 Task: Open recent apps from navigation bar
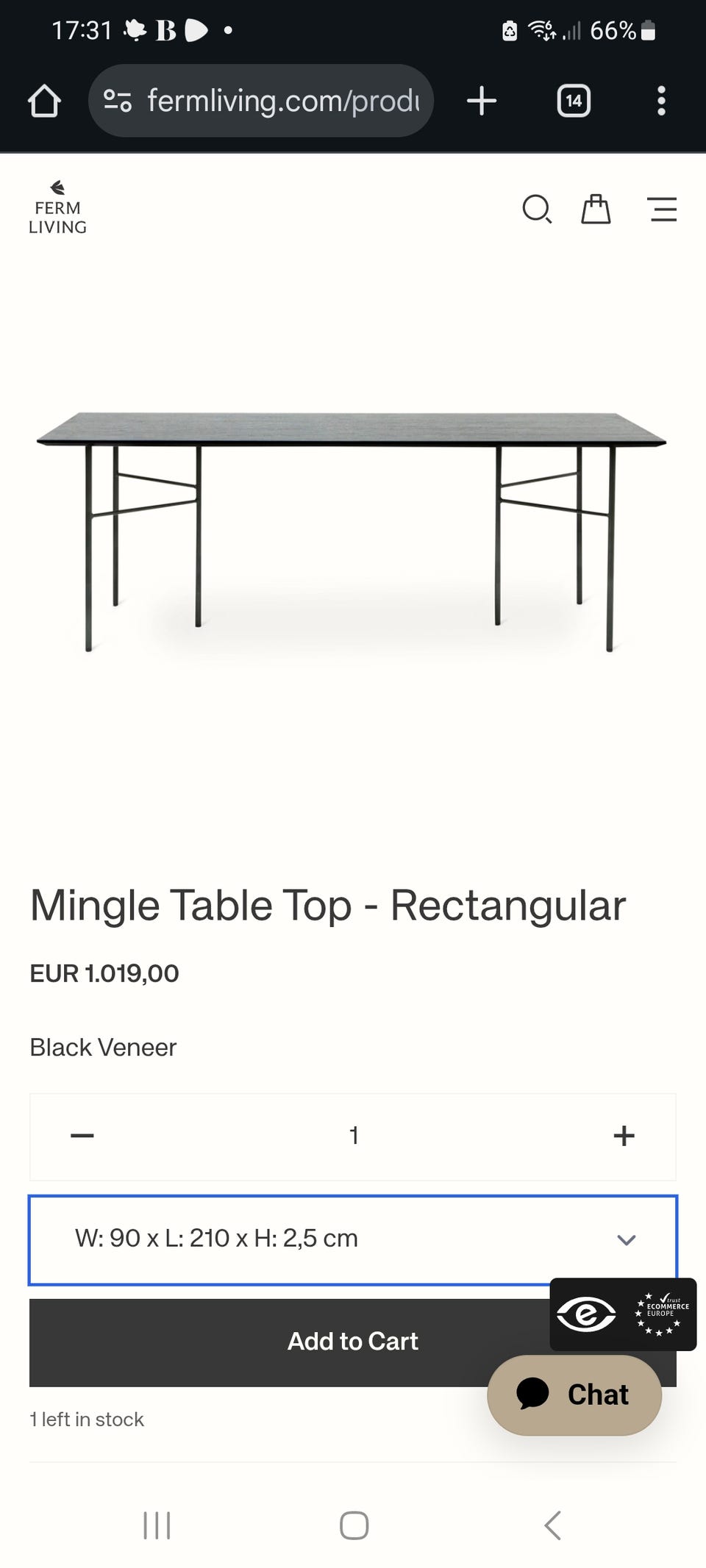157,1525
